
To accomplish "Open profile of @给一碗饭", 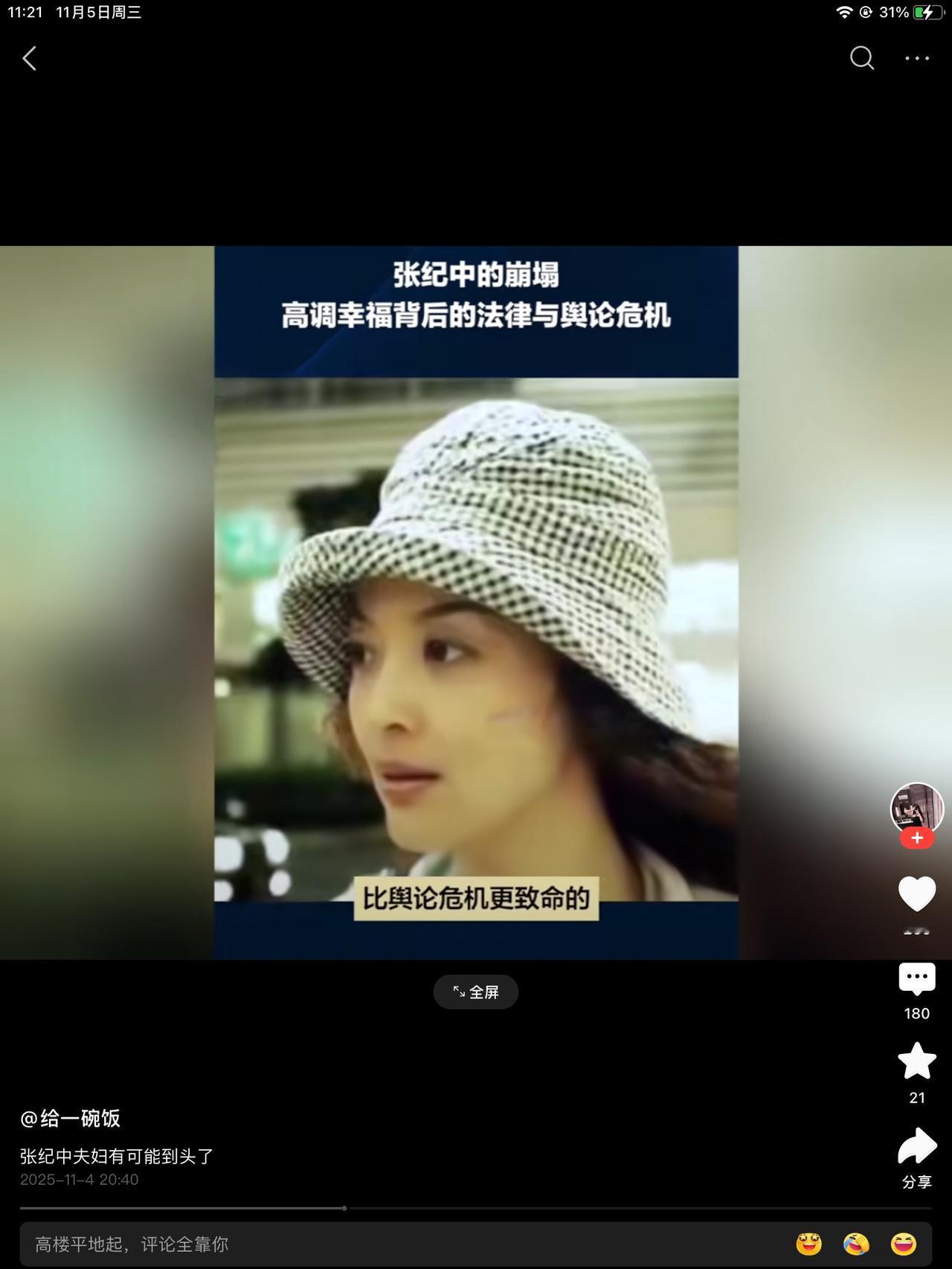I will (x=71, y=1119).
